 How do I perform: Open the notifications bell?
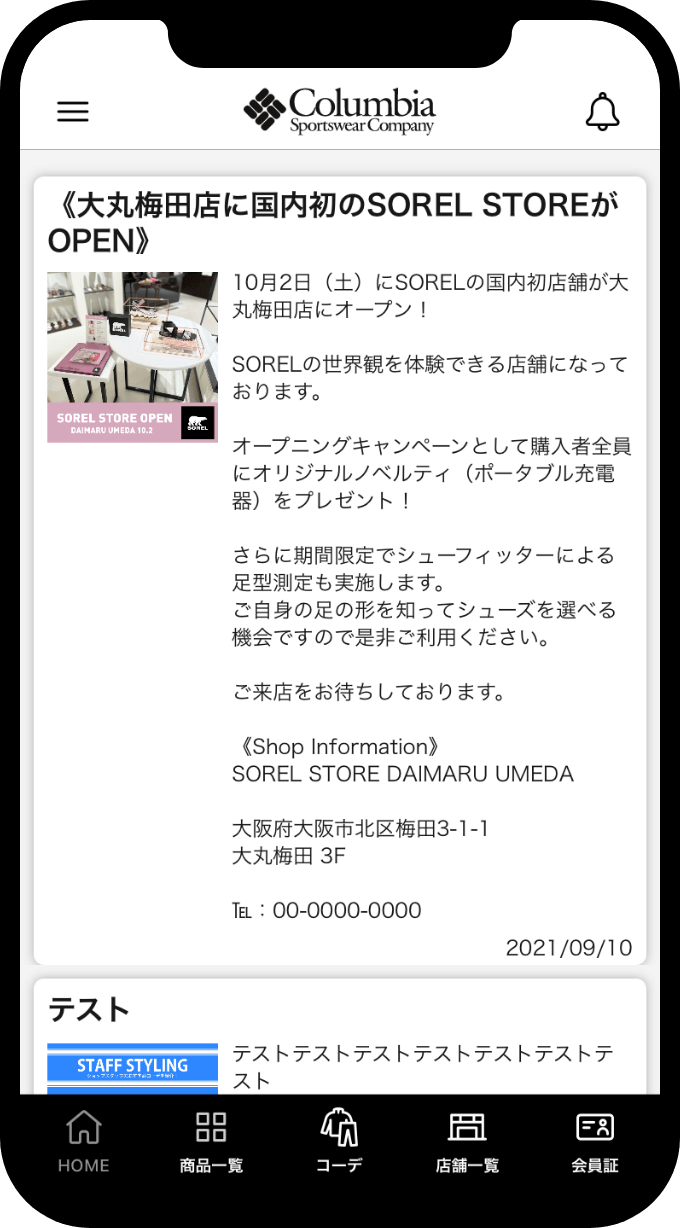point(602,112)
